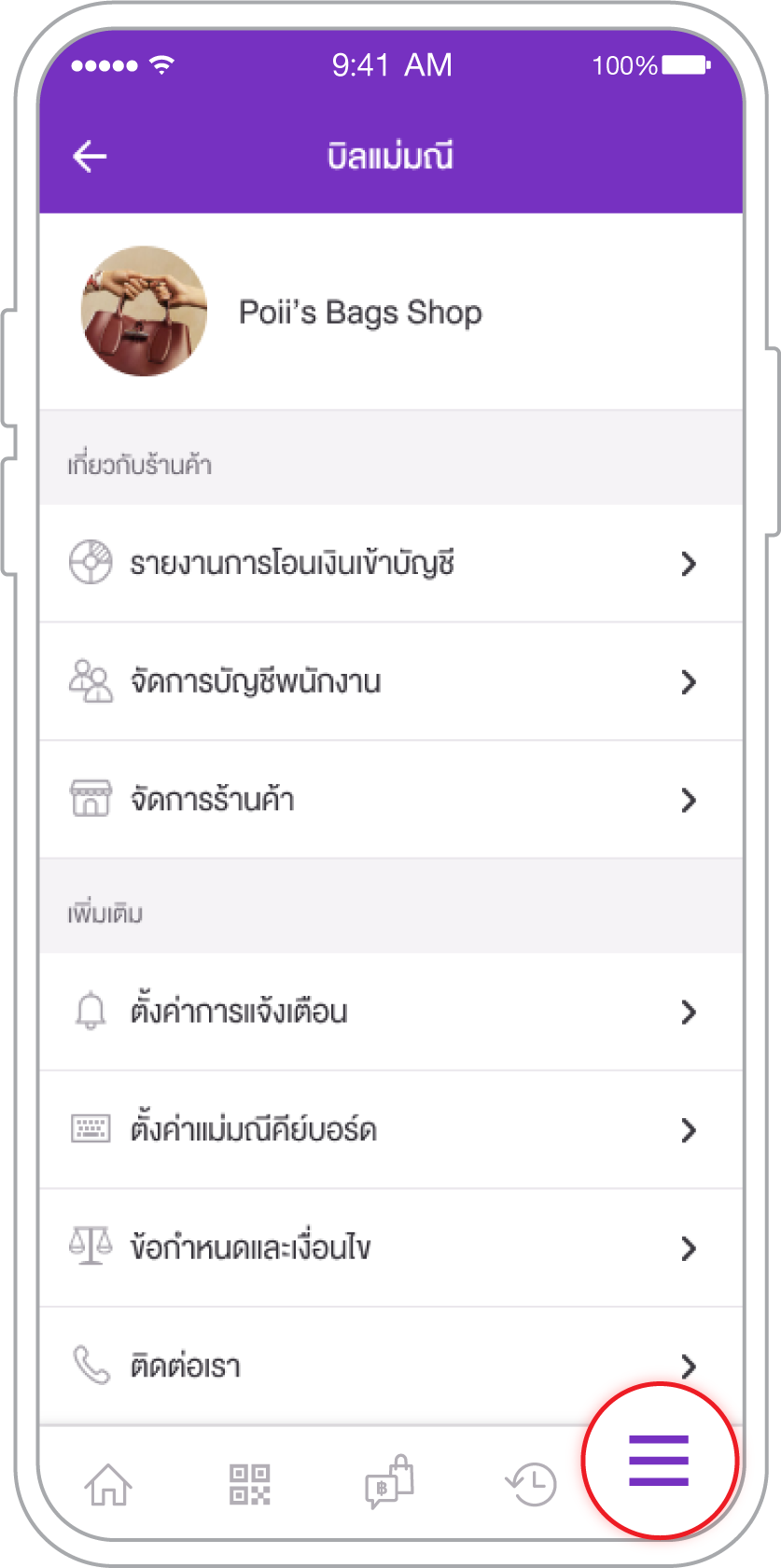Switch to the history clock tab
This screenshot has width=781, height=1568.
[x=531, y=1483]
